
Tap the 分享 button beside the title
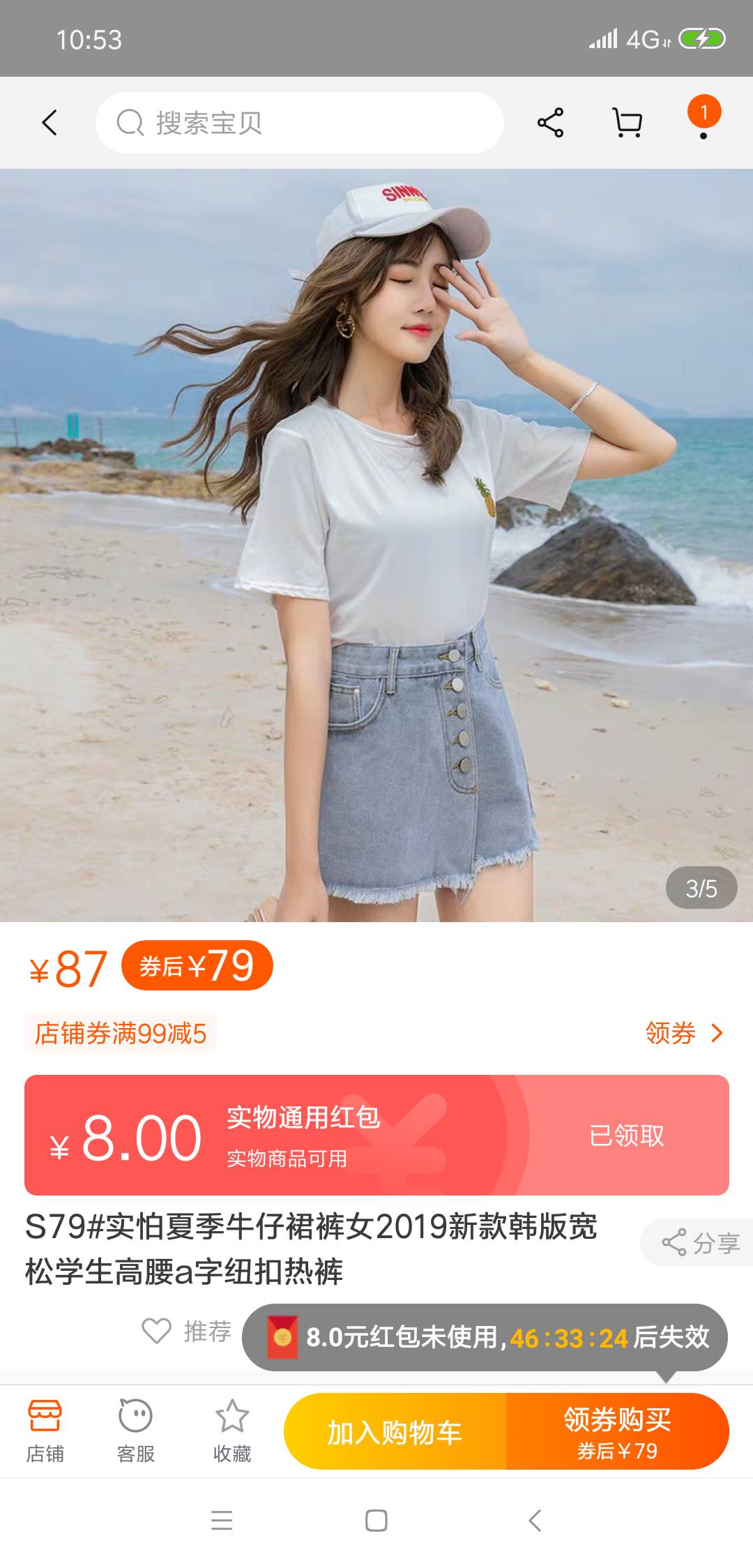click(700, 1243)
